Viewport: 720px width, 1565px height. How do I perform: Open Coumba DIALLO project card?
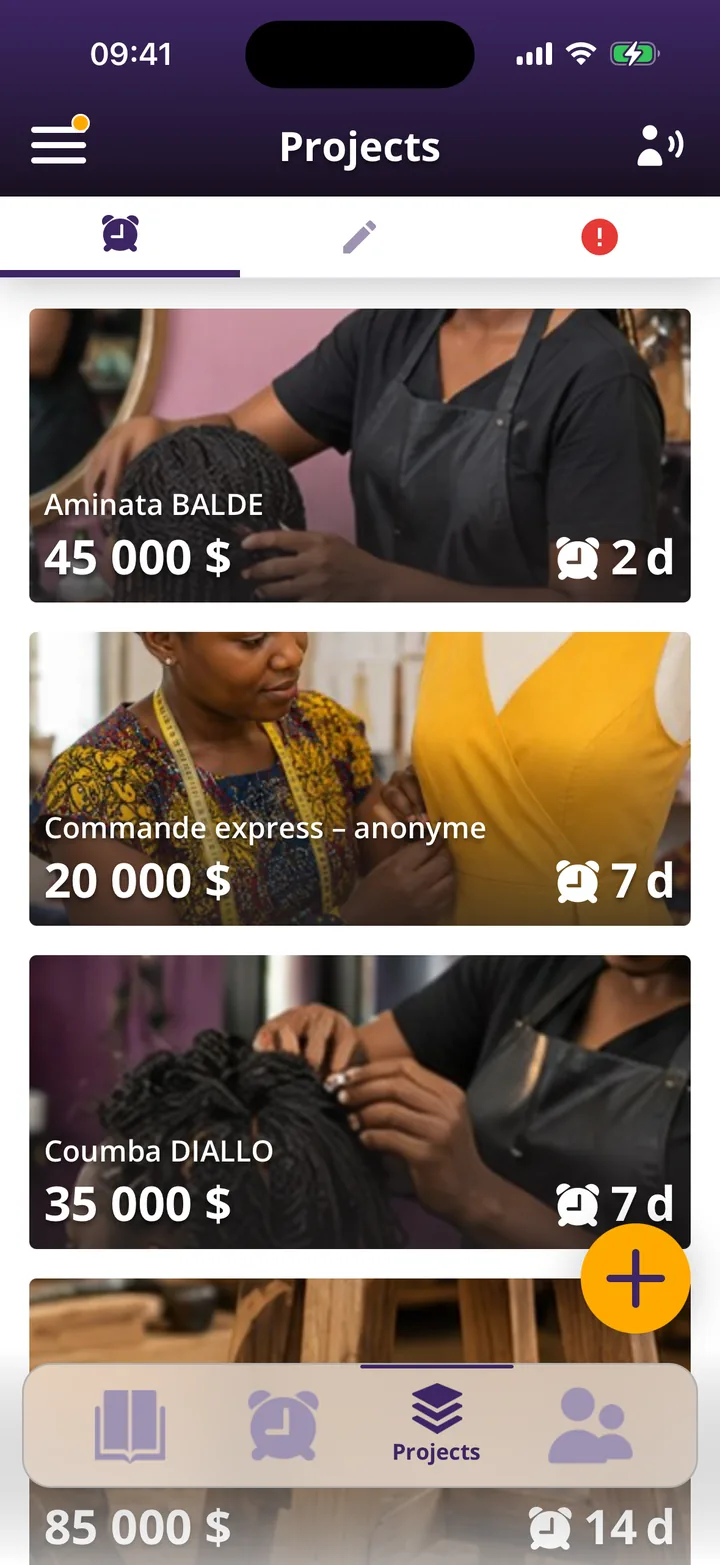point(360,1101)
